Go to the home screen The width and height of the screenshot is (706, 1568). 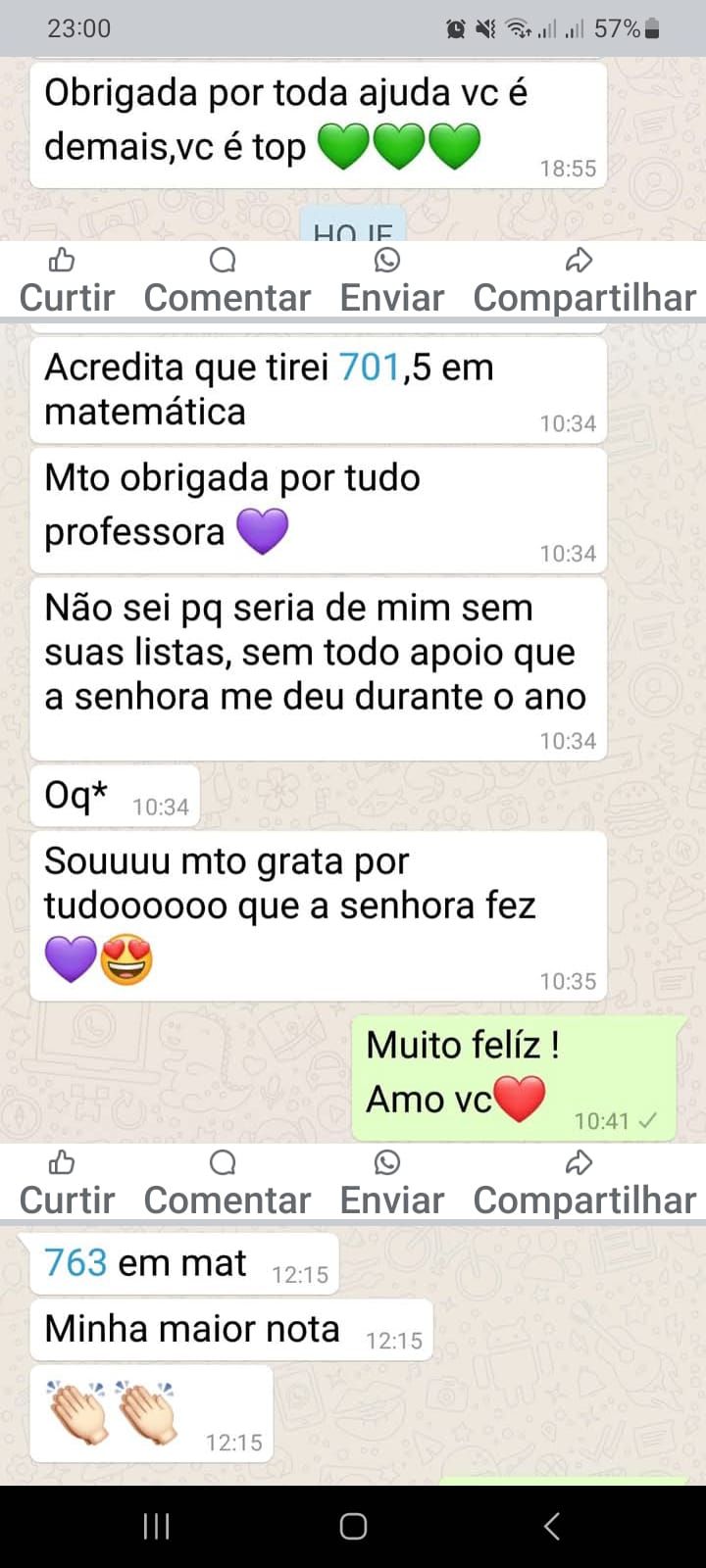[353, 1526]
